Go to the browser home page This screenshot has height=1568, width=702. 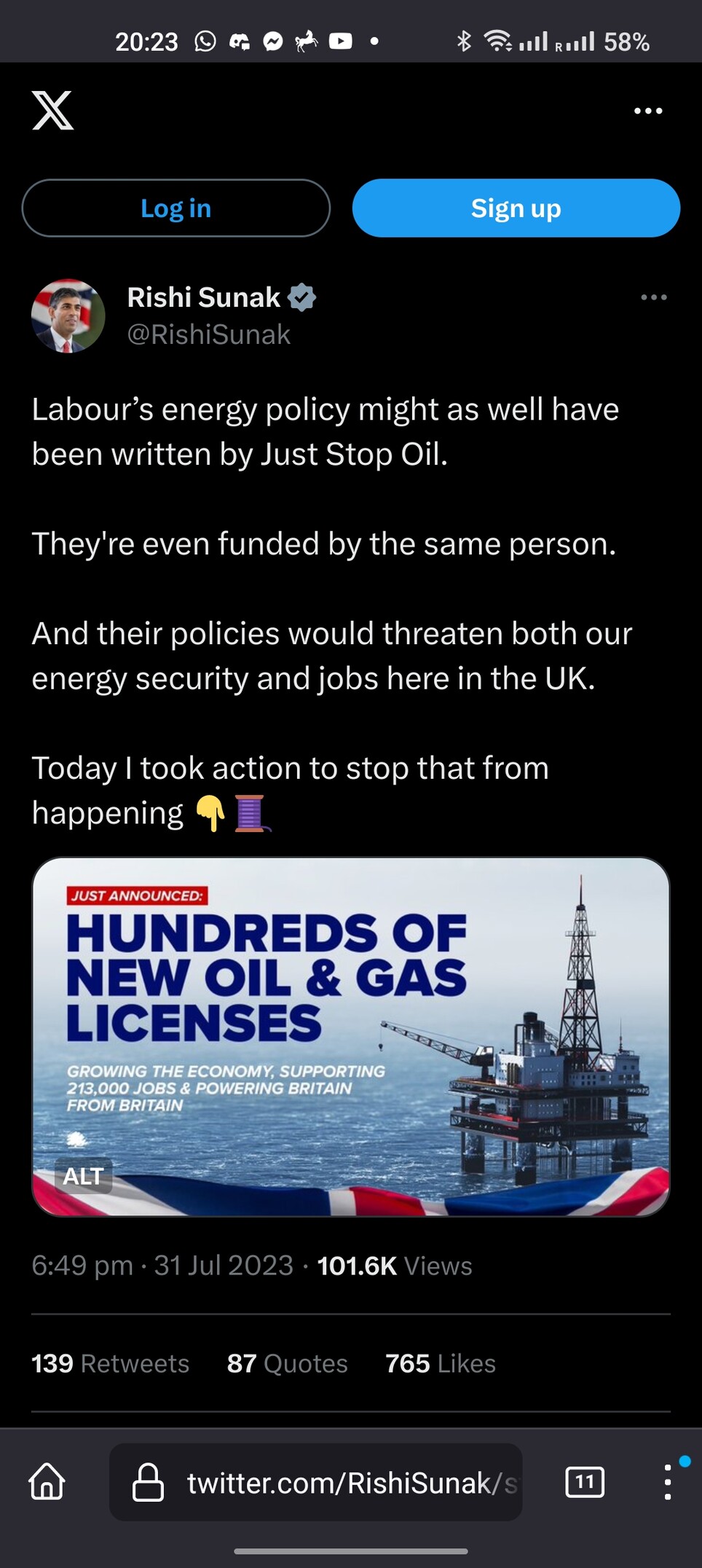tap(47, 1482)
